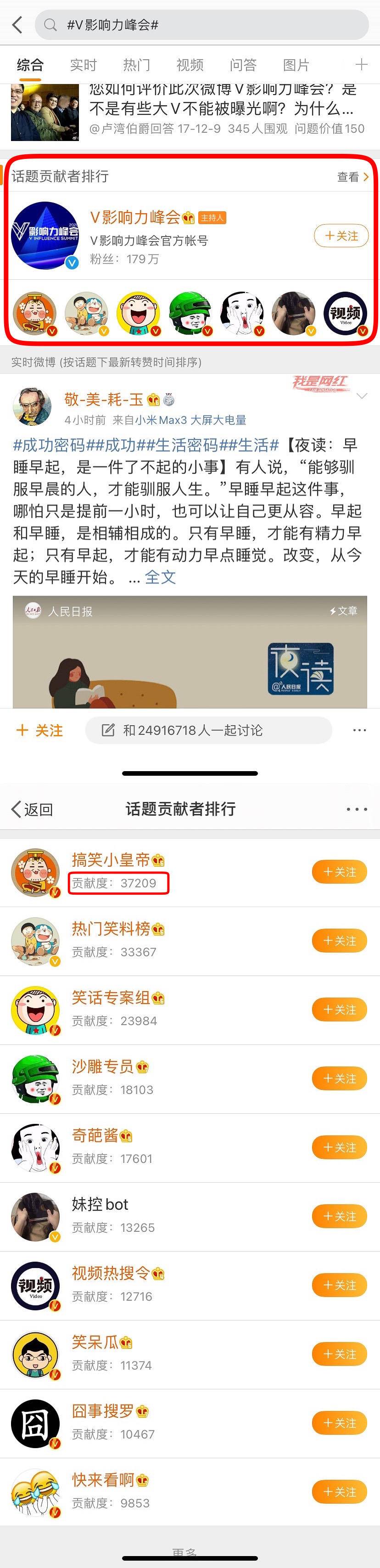The height and width of the screenshot is (1568, 380).
Task: Follow the V影响力峰会 official account
Action: click(341, 236)
